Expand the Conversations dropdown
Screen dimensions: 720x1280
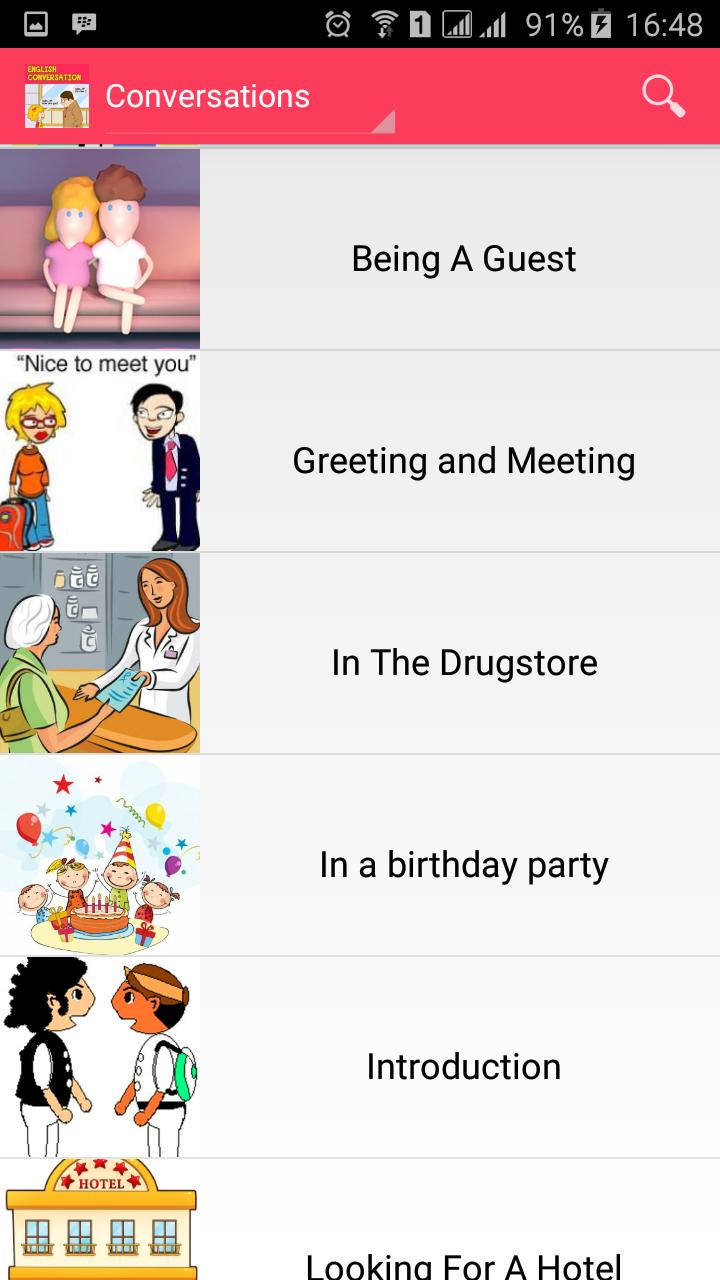pos(249,98)
